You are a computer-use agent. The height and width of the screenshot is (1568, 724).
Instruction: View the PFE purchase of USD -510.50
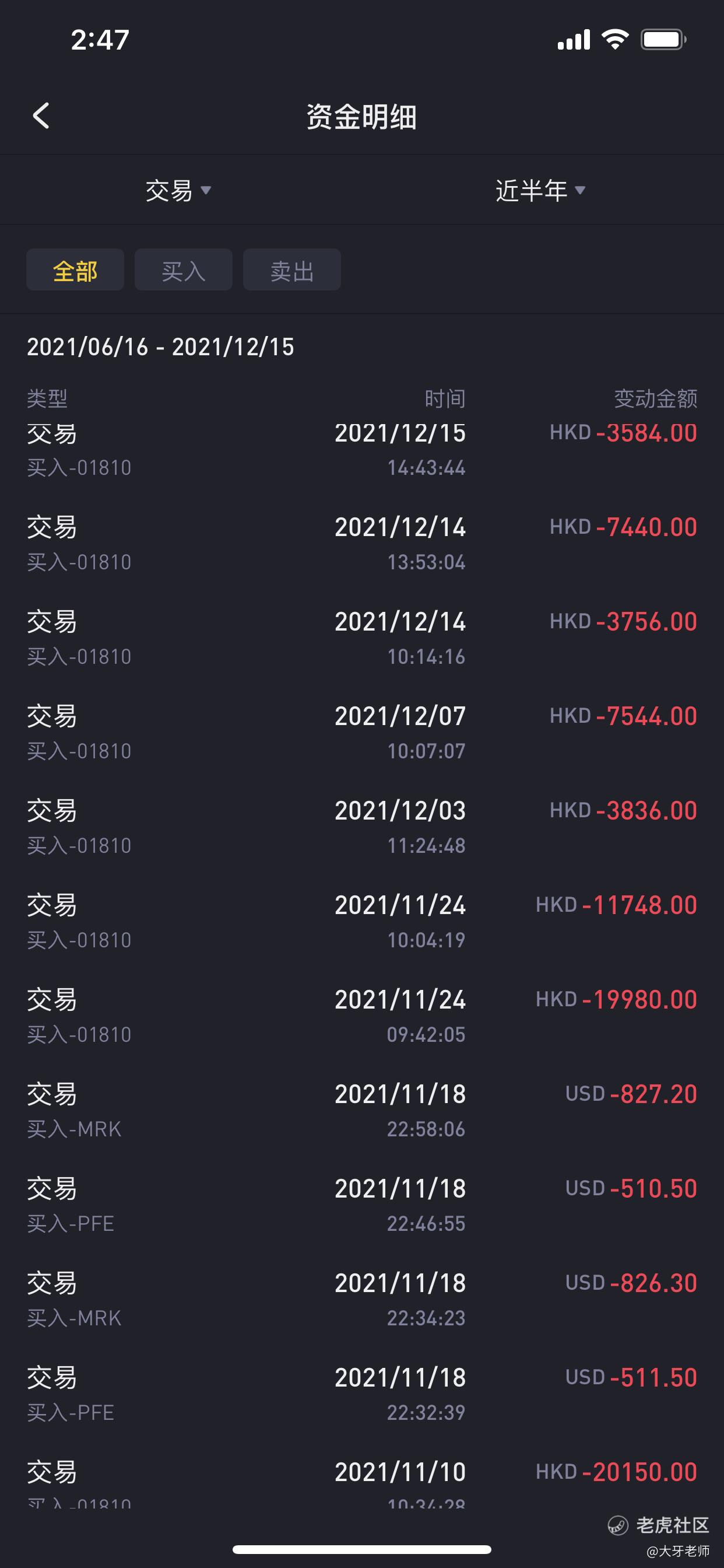point(362,1205)
